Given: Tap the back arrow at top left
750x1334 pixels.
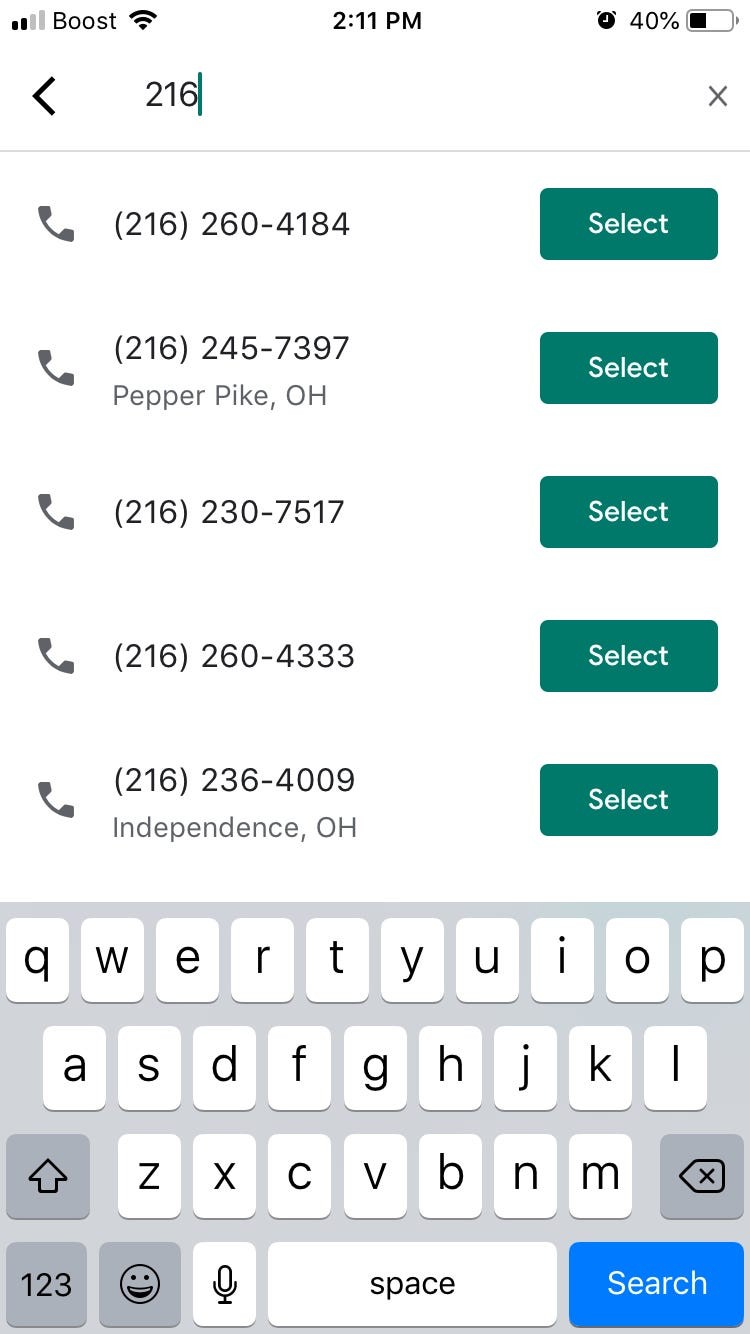Looking at the screenshot, I should 44,96.
